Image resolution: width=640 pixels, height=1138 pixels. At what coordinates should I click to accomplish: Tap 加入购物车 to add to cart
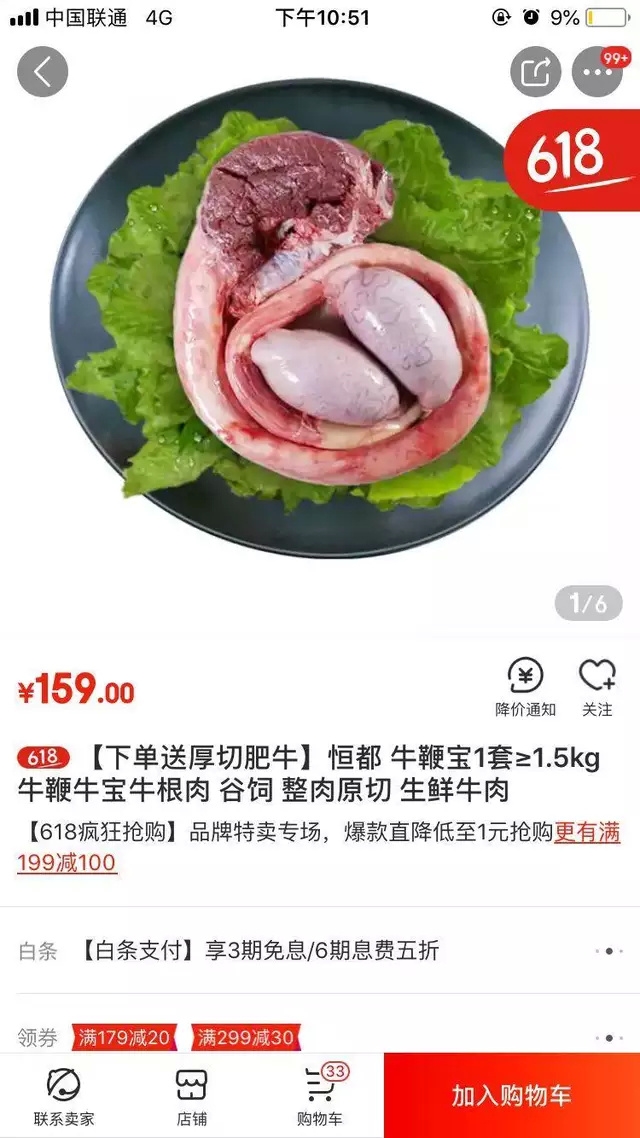[x=511, y=1095]
